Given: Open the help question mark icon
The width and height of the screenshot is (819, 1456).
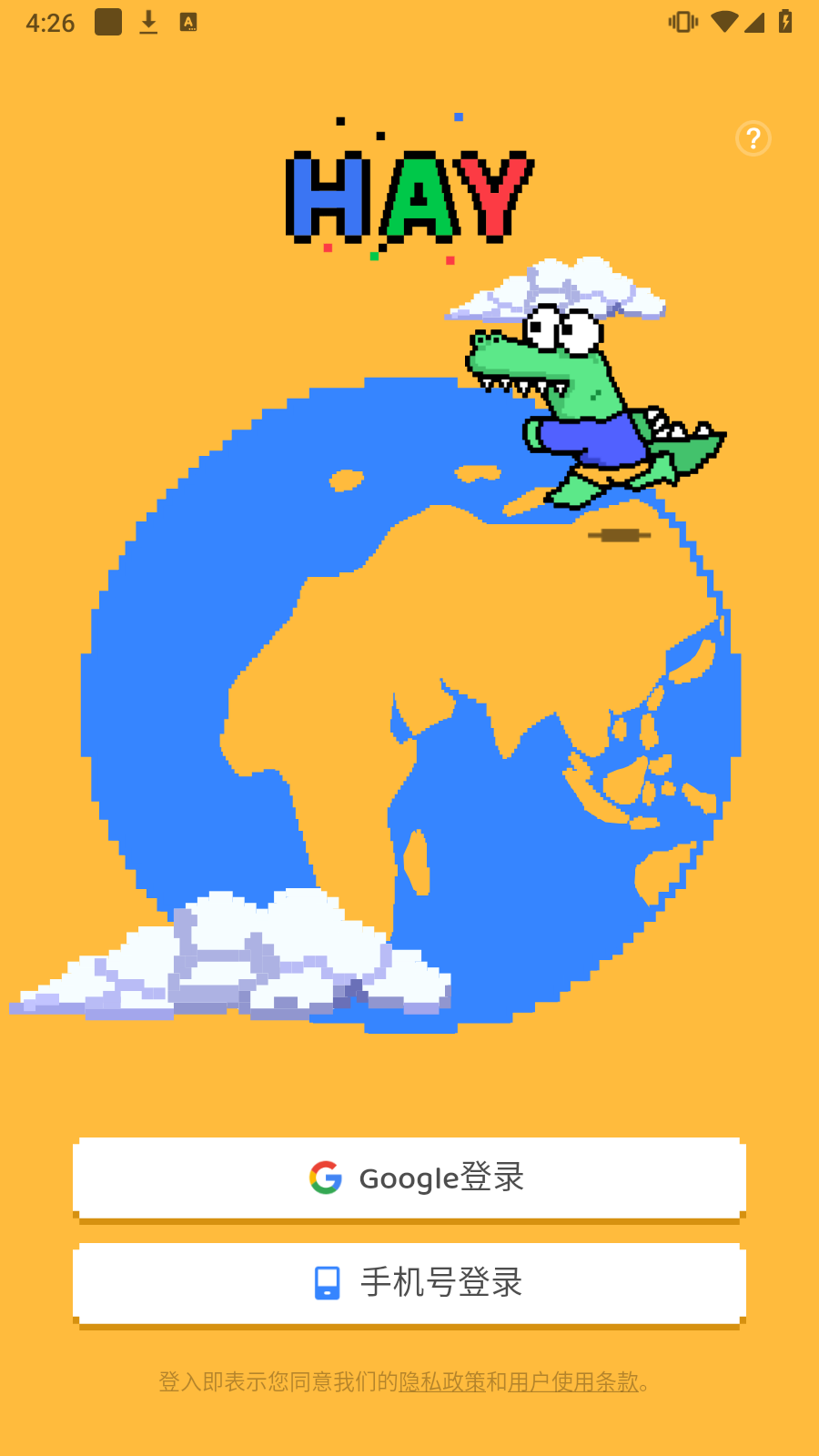Looking at the screenshot, I should (x=753, y=139).
